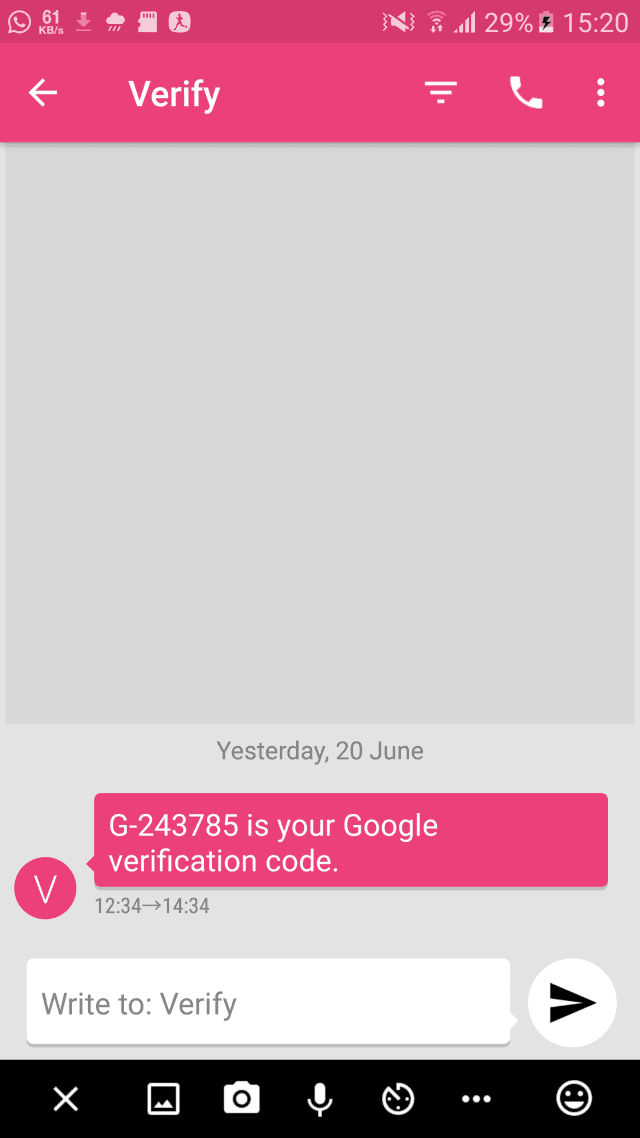Record a voice message
The height and width of the screenshot is (1138, 640).
(x=320, y=1100)
